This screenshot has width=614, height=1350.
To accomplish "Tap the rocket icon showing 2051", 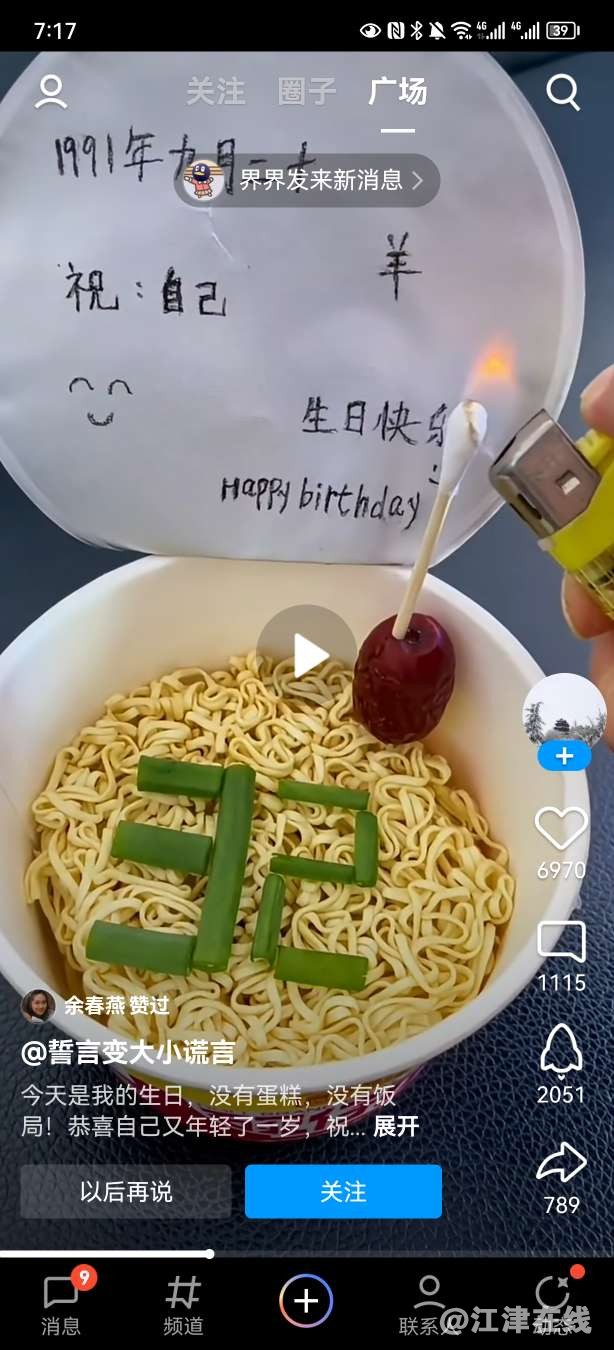I will (x=561, y=1053).
